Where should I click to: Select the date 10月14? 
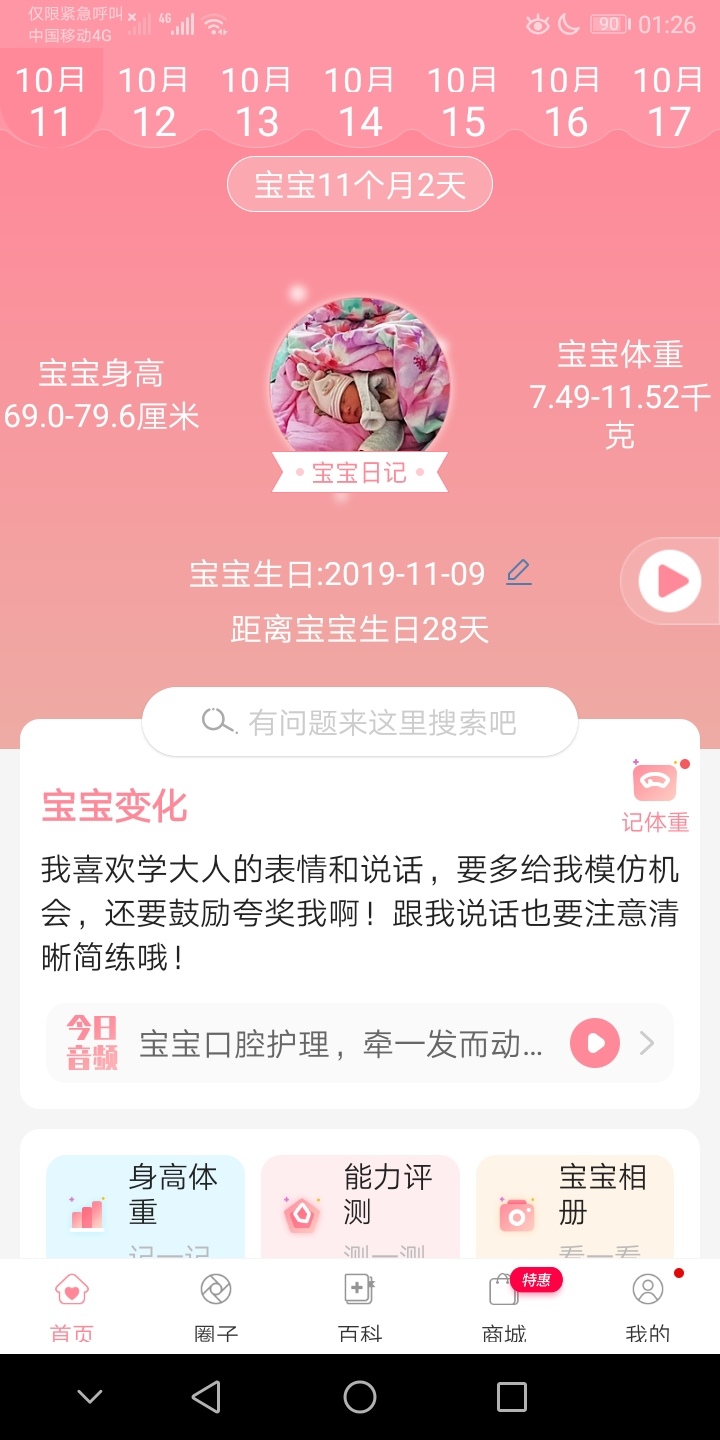[x=360, y=102]
